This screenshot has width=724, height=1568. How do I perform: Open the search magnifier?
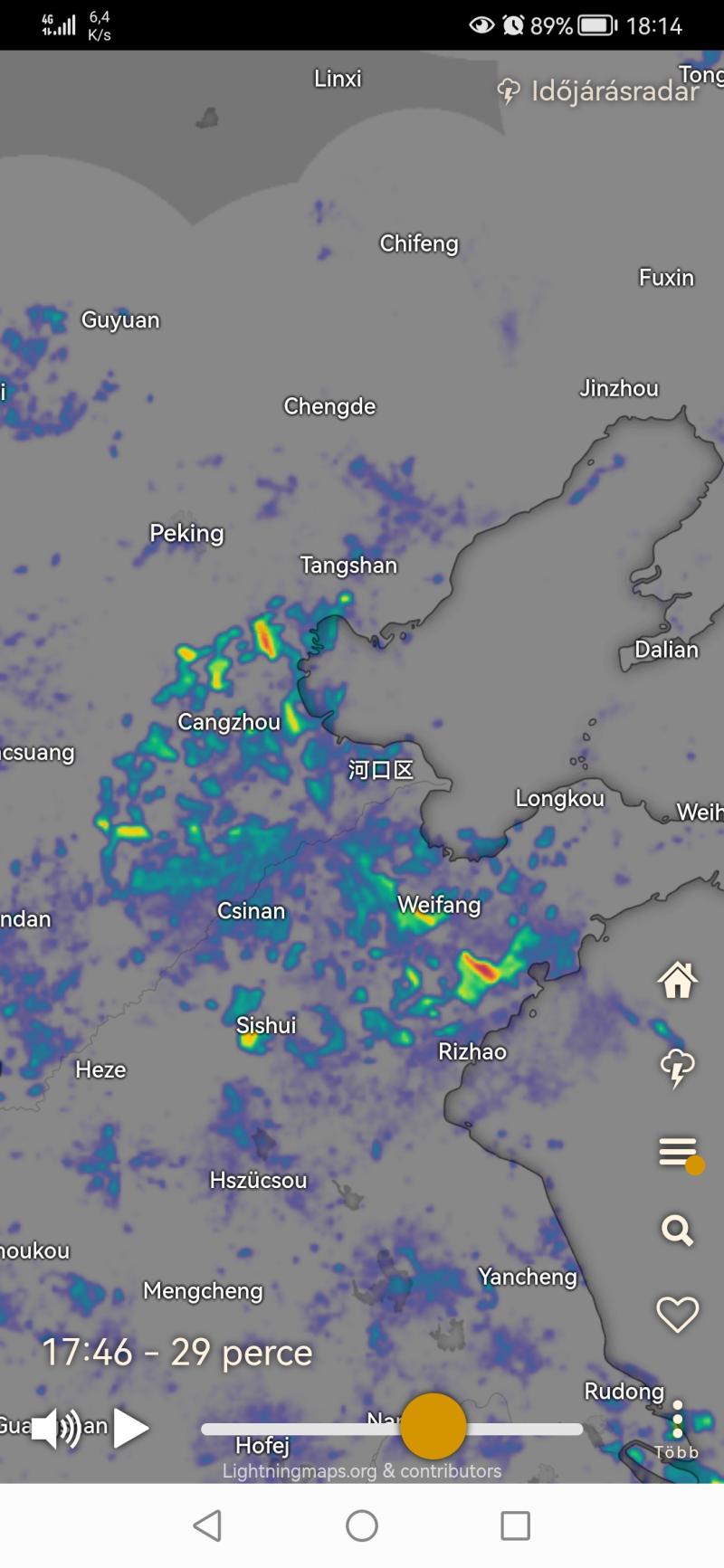[677, 1230]
